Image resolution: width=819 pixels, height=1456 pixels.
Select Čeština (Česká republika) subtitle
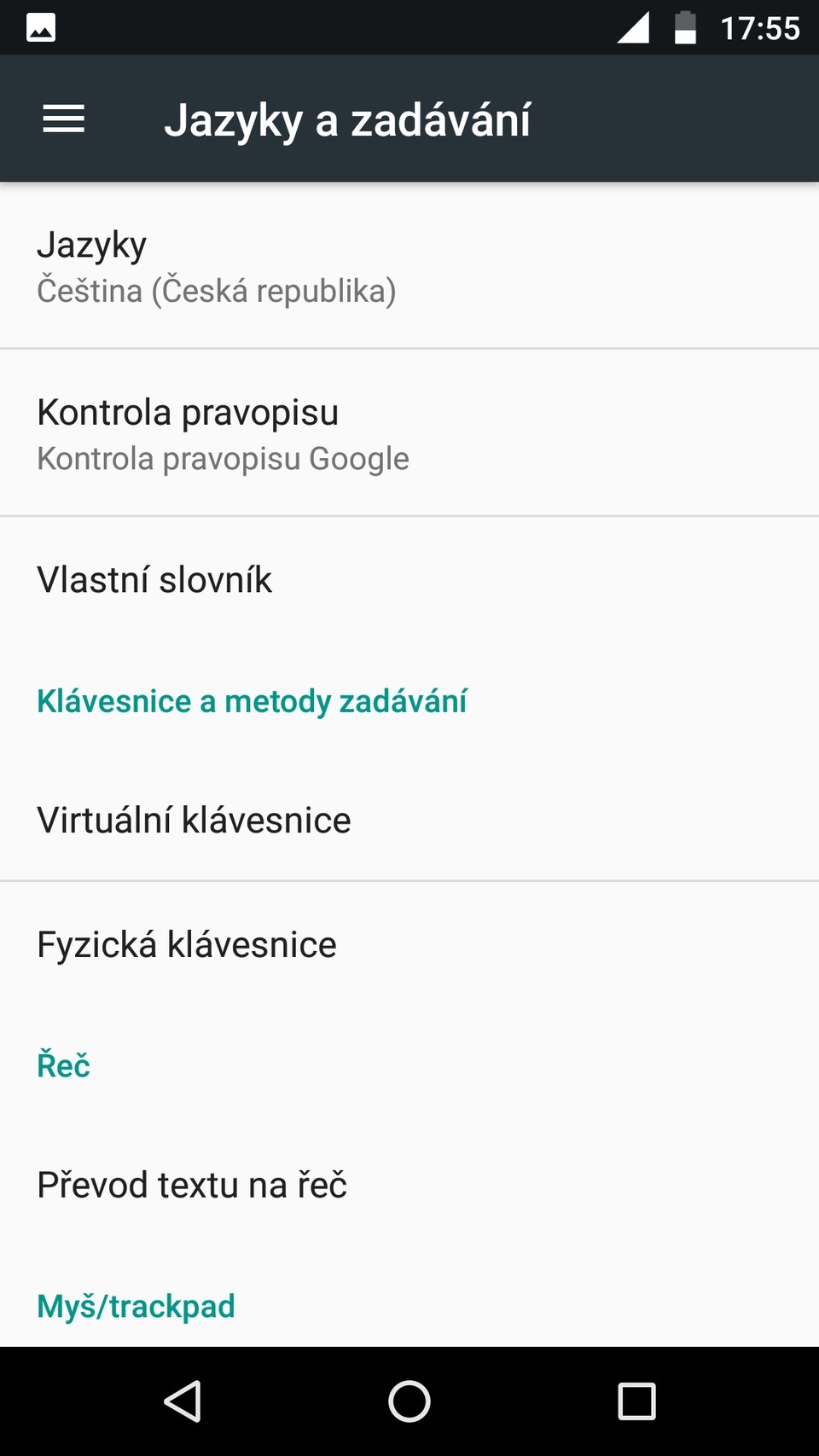[x=217, y=289]
